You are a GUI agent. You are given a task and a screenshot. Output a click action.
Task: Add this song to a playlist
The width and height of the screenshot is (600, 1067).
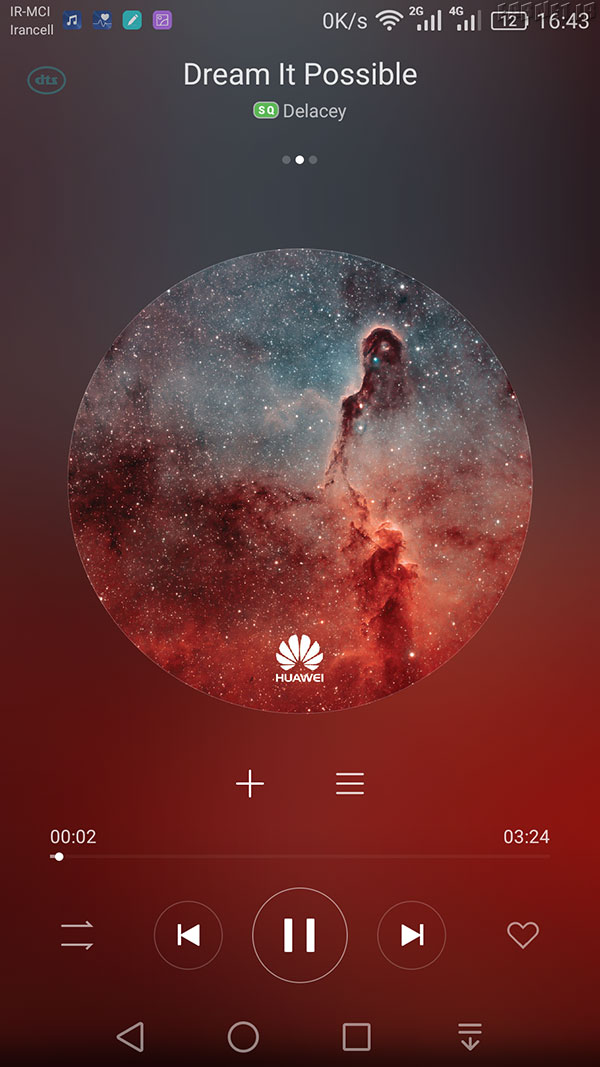[x=250, y=784]
